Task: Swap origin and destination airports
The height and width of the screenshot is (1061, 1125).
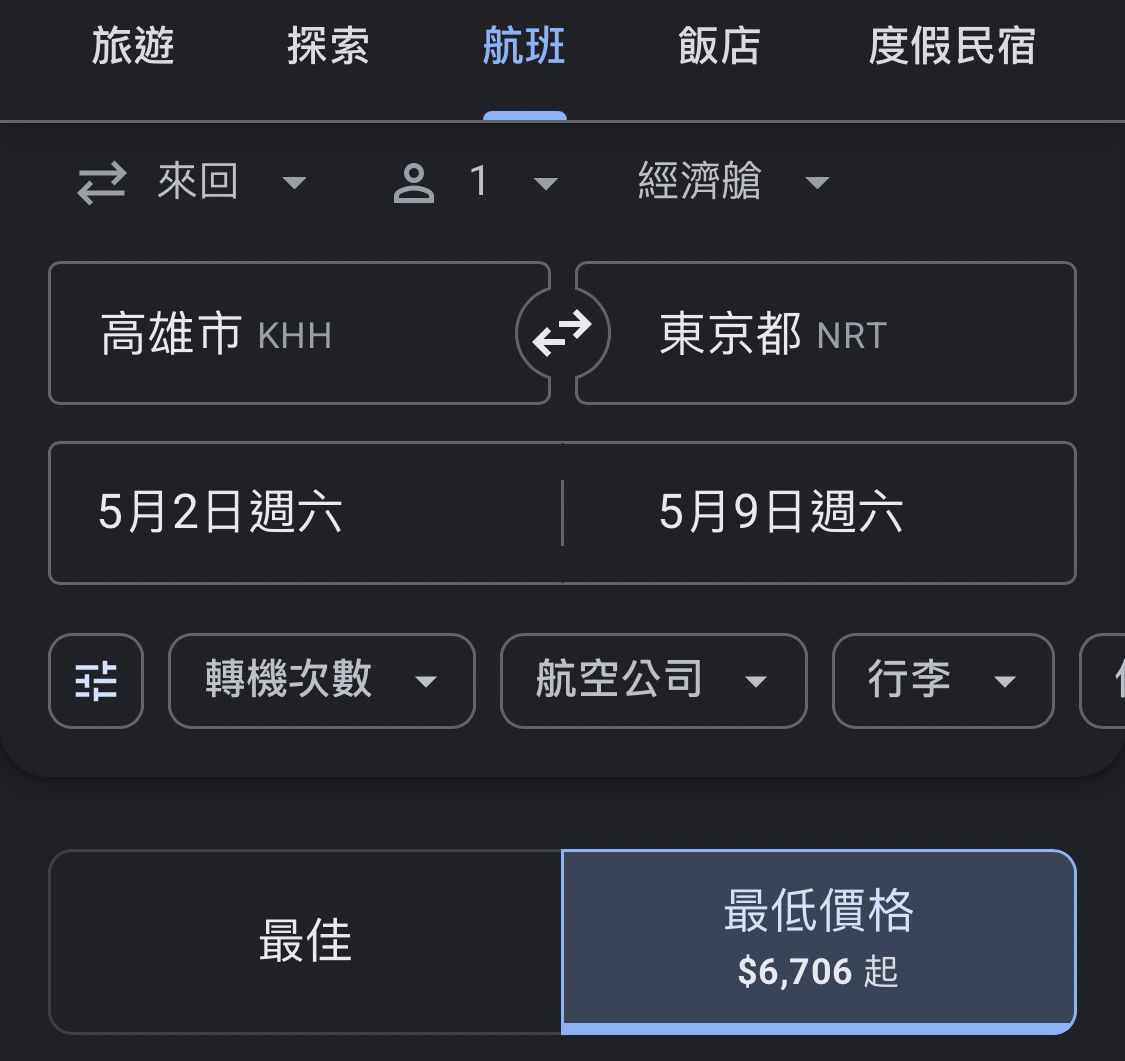Action: click(562, 334)
